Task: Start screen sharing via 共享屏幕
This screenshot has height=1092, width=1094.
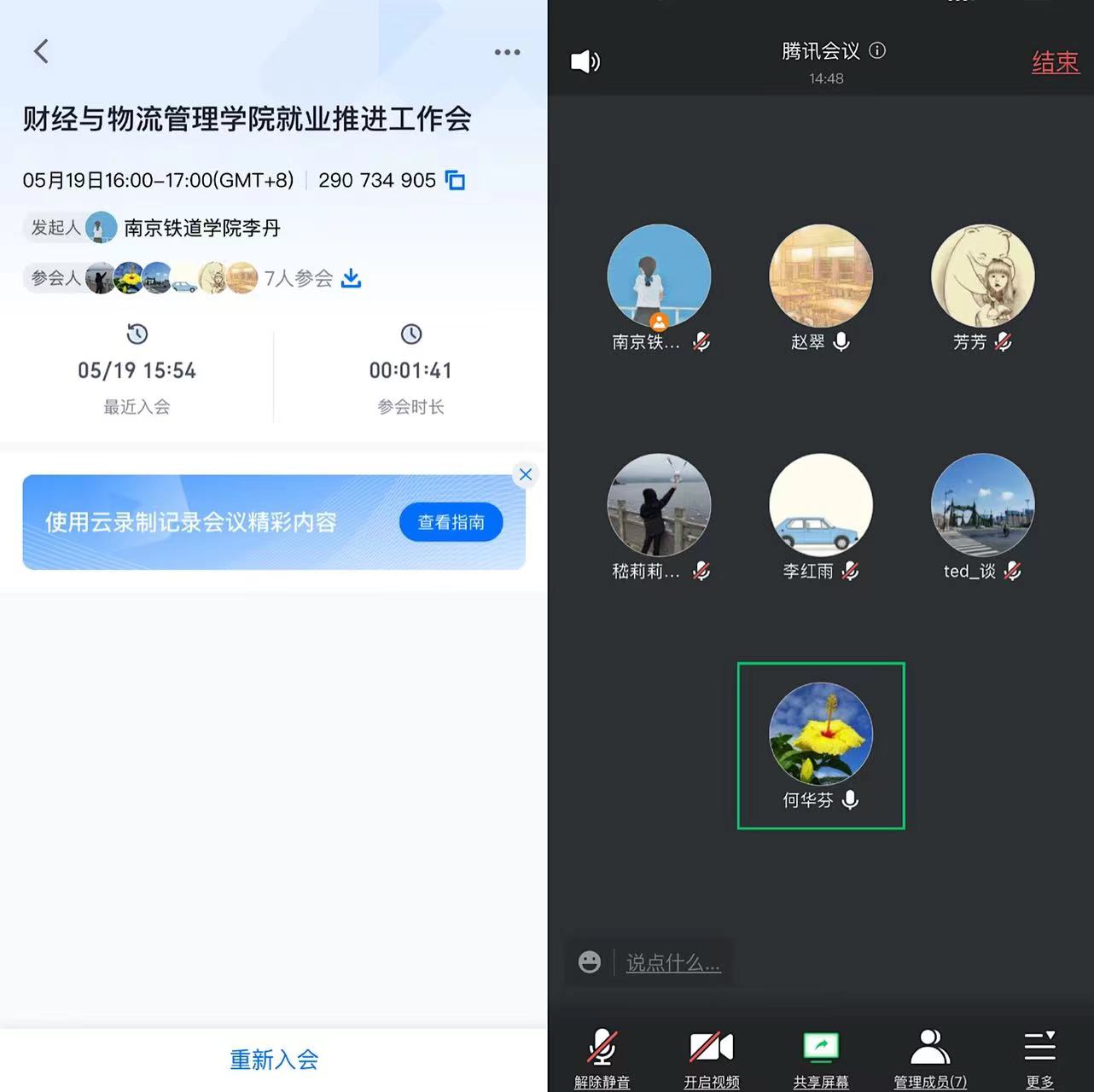Action: [820, 1058]
